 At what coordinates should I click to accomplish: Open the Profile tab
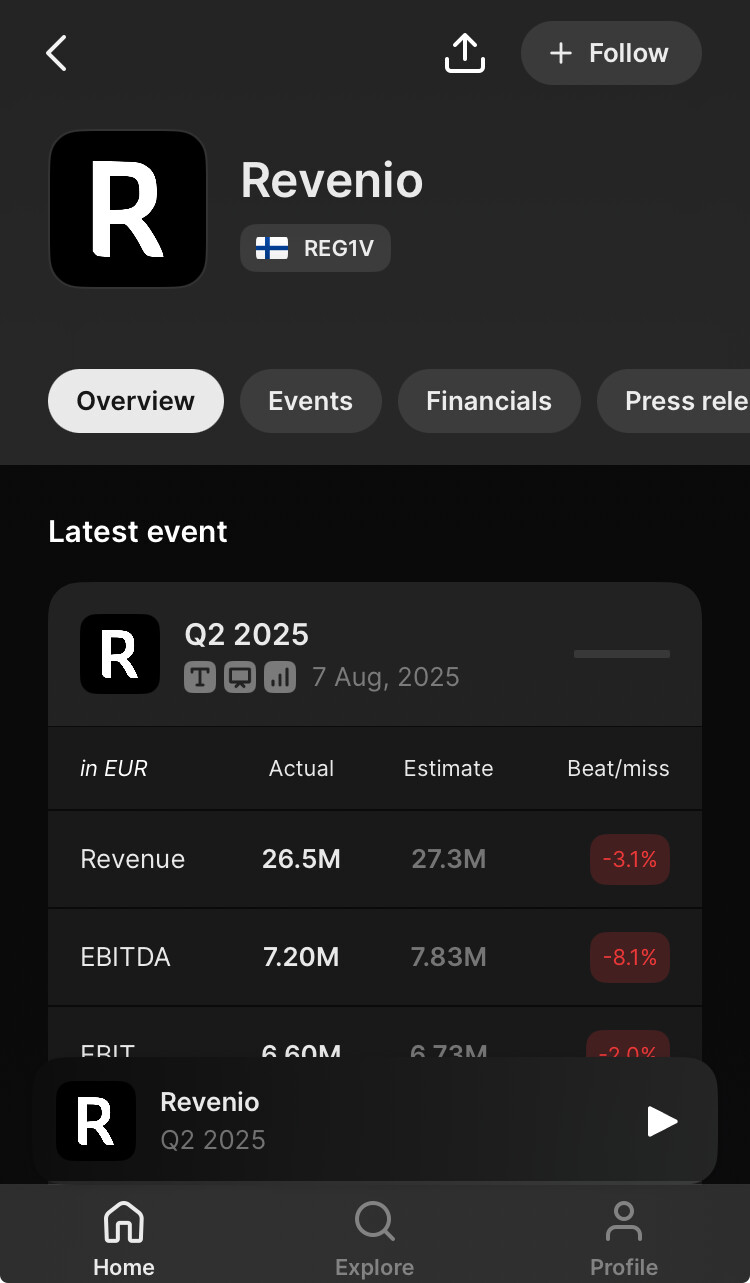(623, 1238)
